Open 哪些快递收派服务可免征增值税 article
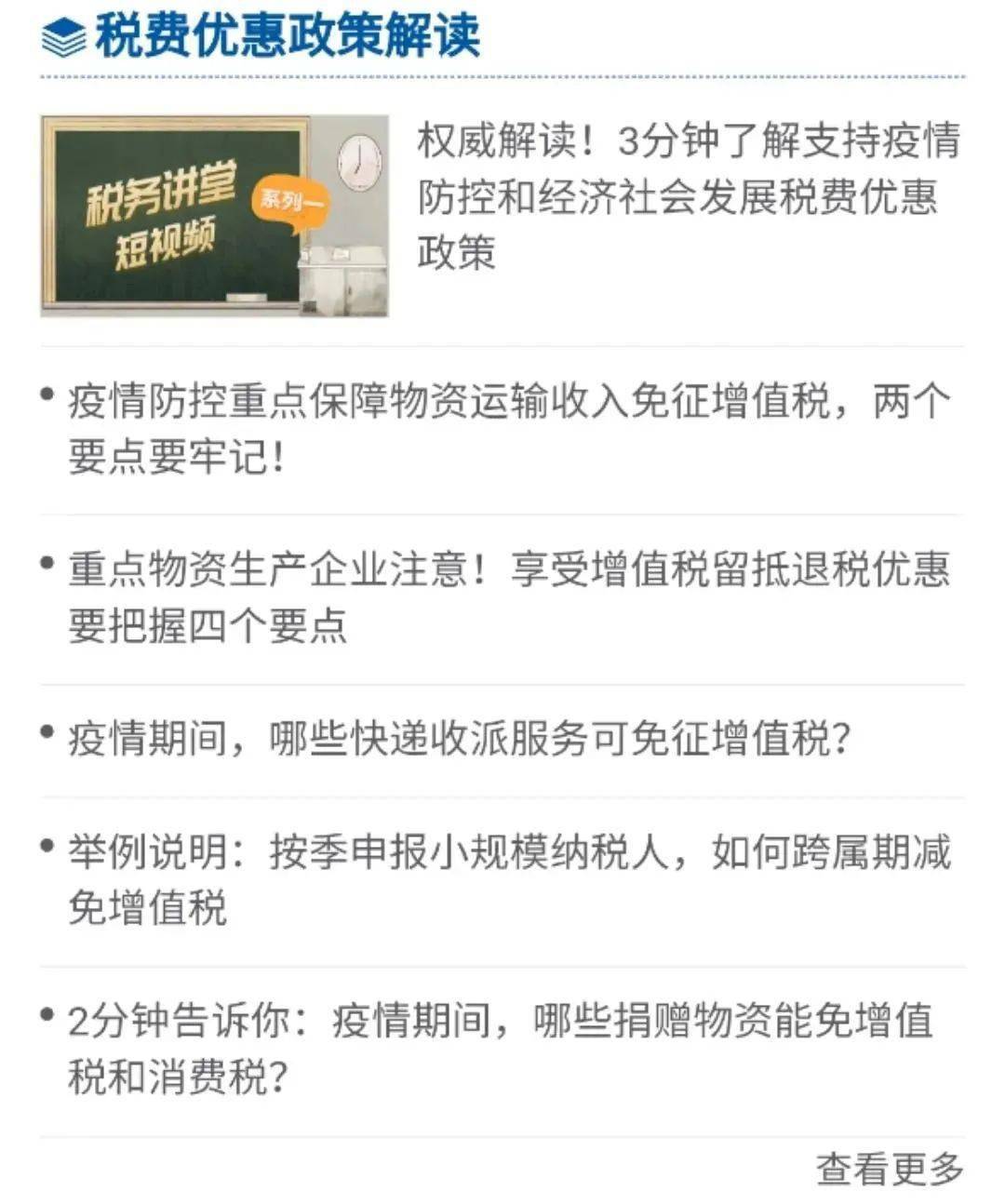Image resolution: width=1005 pixels, height=1204 pixels. (x=458, y=740)
